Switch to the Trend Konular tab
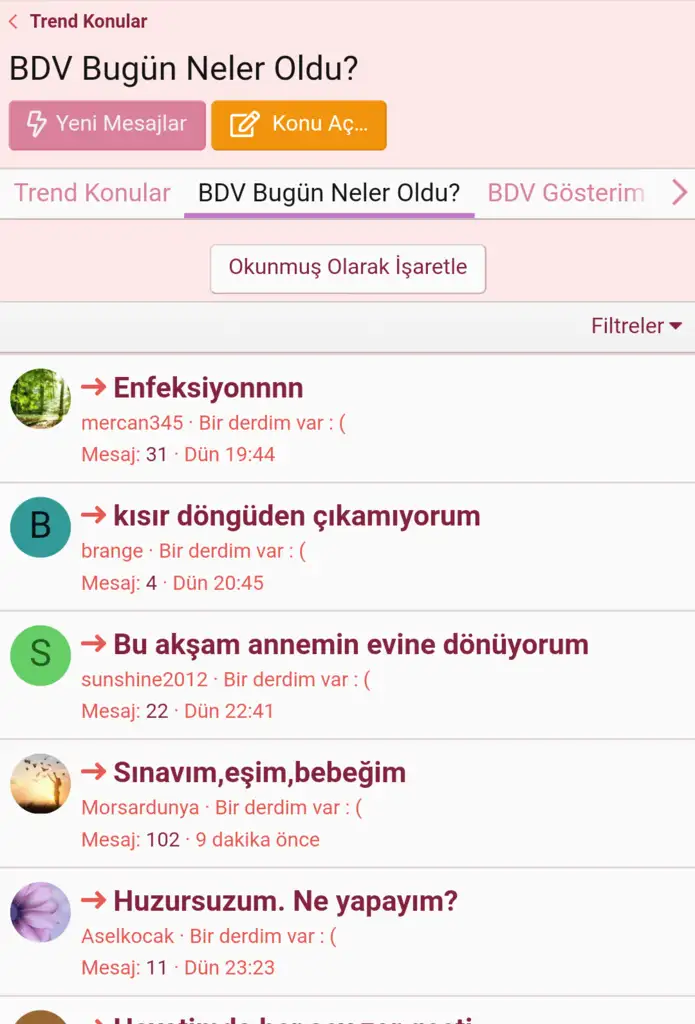The height and width of the screenshot is (1024, 695). coord(92,193)
